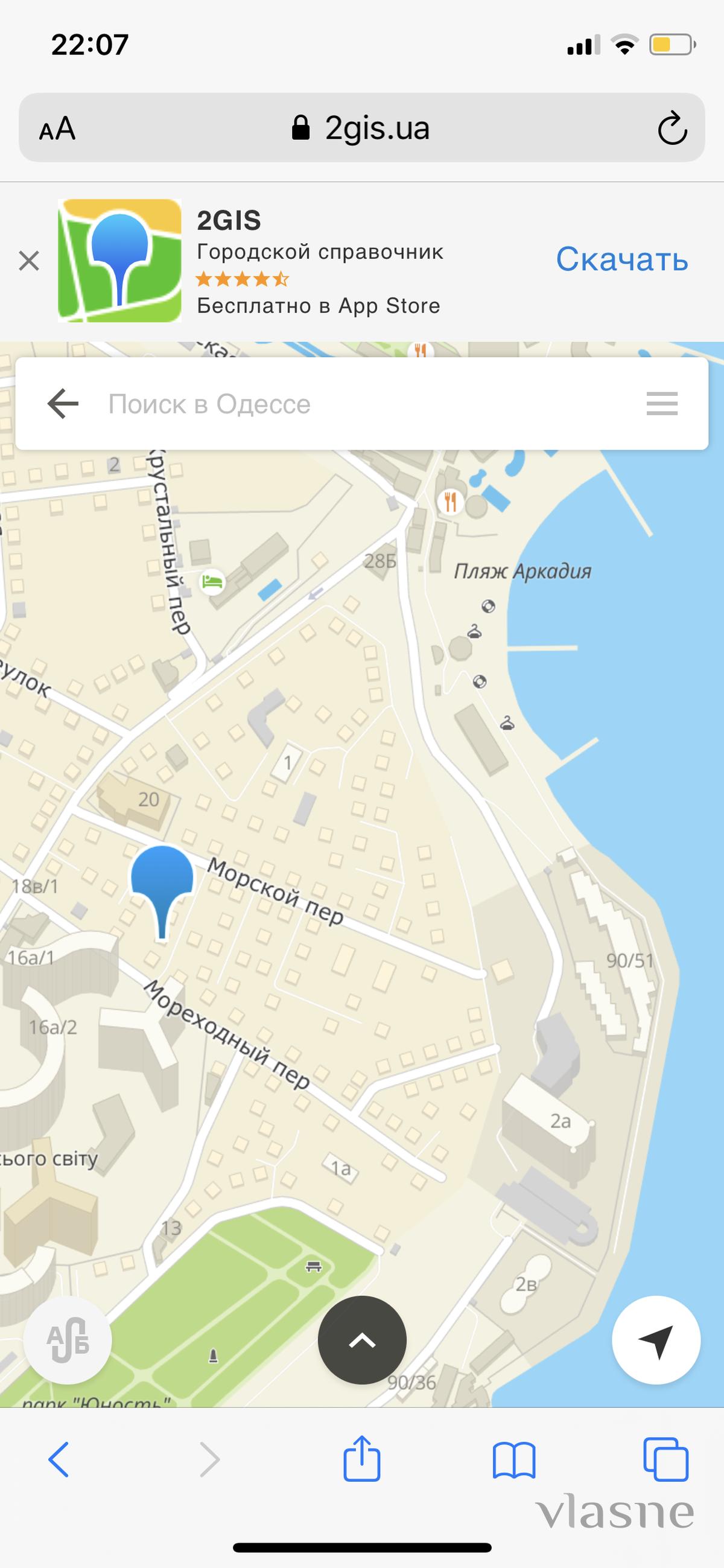Reload the 2gis.ua page

672,128
